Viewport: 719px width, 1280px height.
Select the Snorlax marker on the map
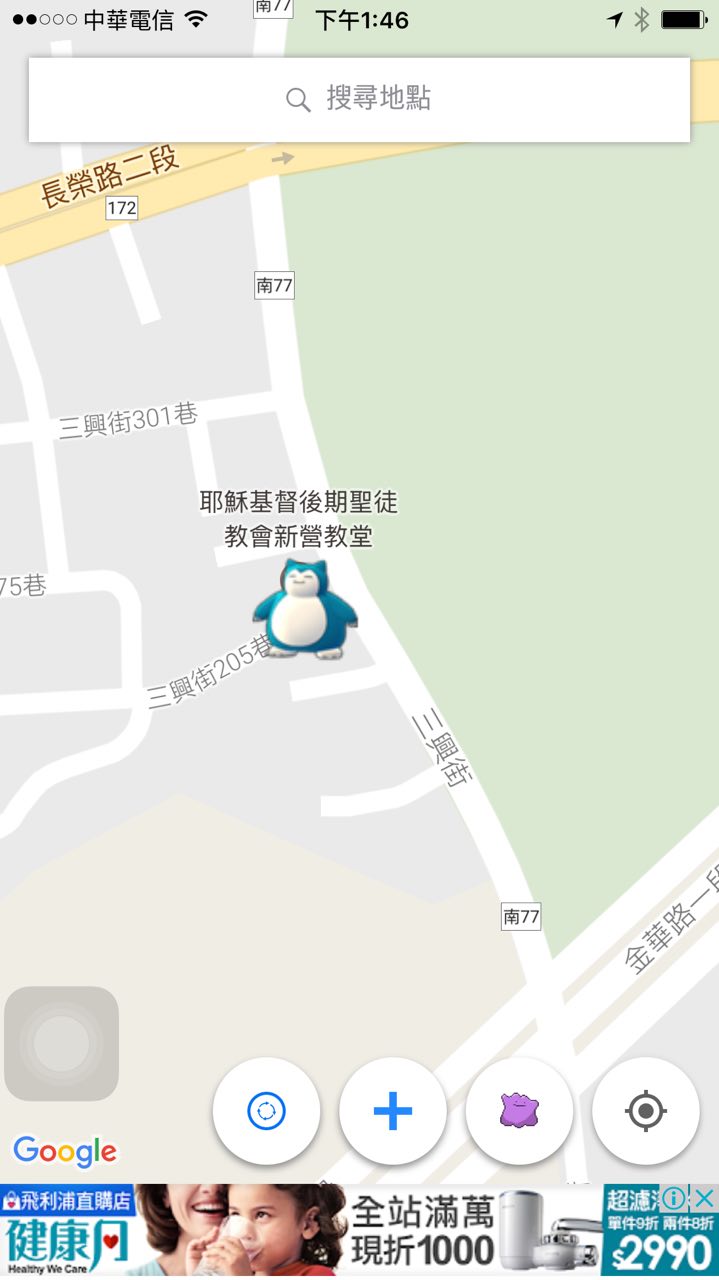(304, 610)
